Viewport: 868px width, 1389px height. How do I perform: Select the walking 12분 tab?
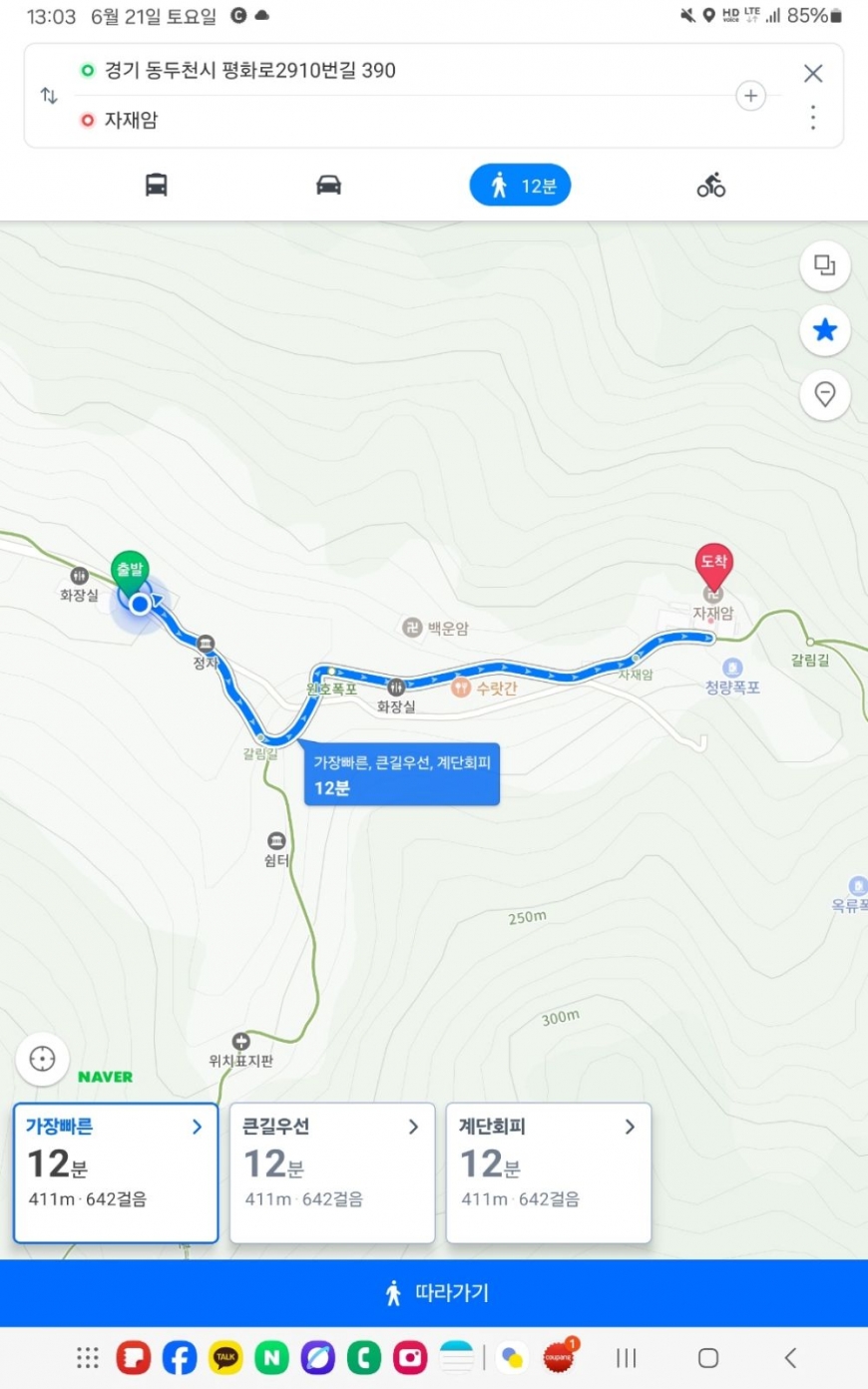pos(520,186)
